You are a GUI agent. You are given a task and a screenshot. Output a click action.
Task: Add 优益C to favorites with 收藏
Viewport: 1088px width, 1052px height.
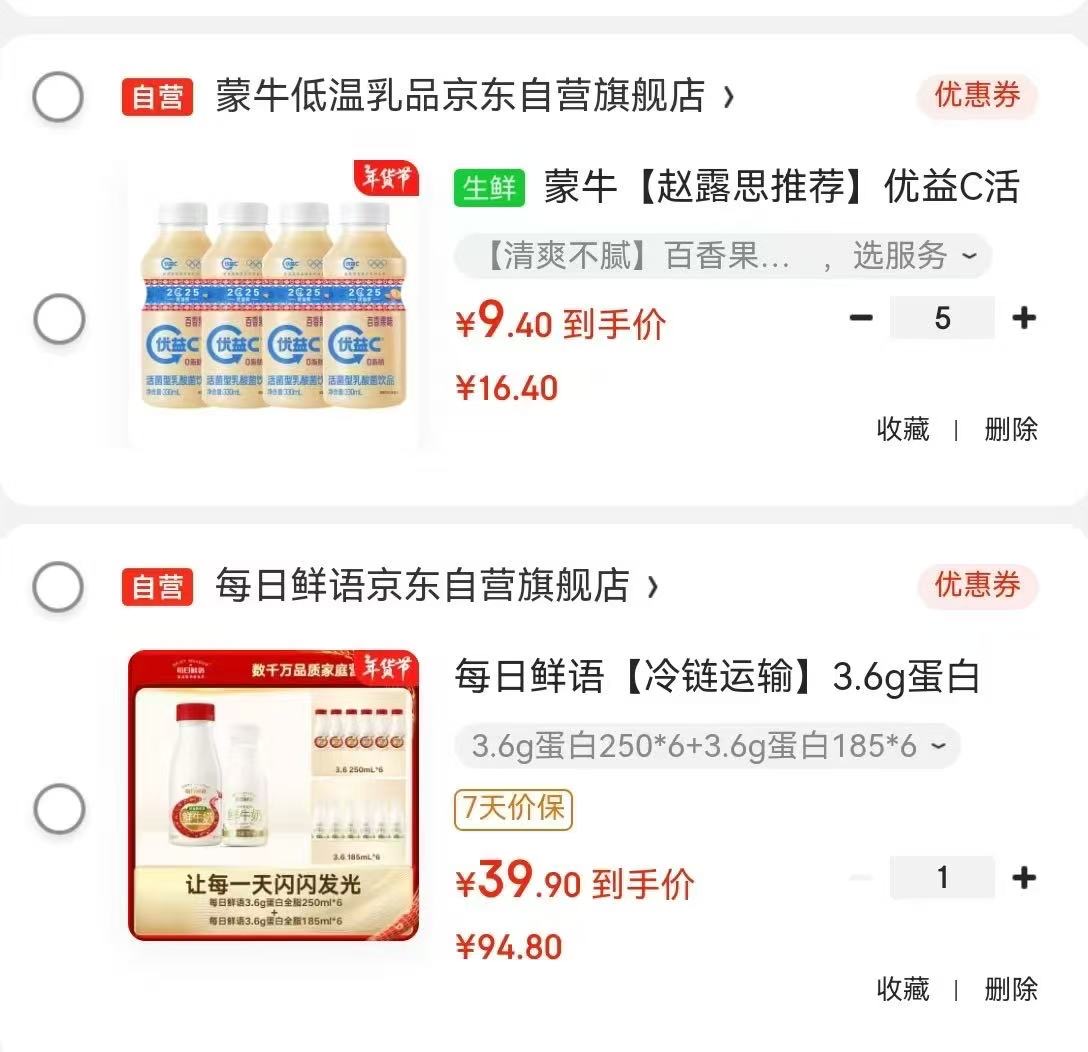click(902, 429)
